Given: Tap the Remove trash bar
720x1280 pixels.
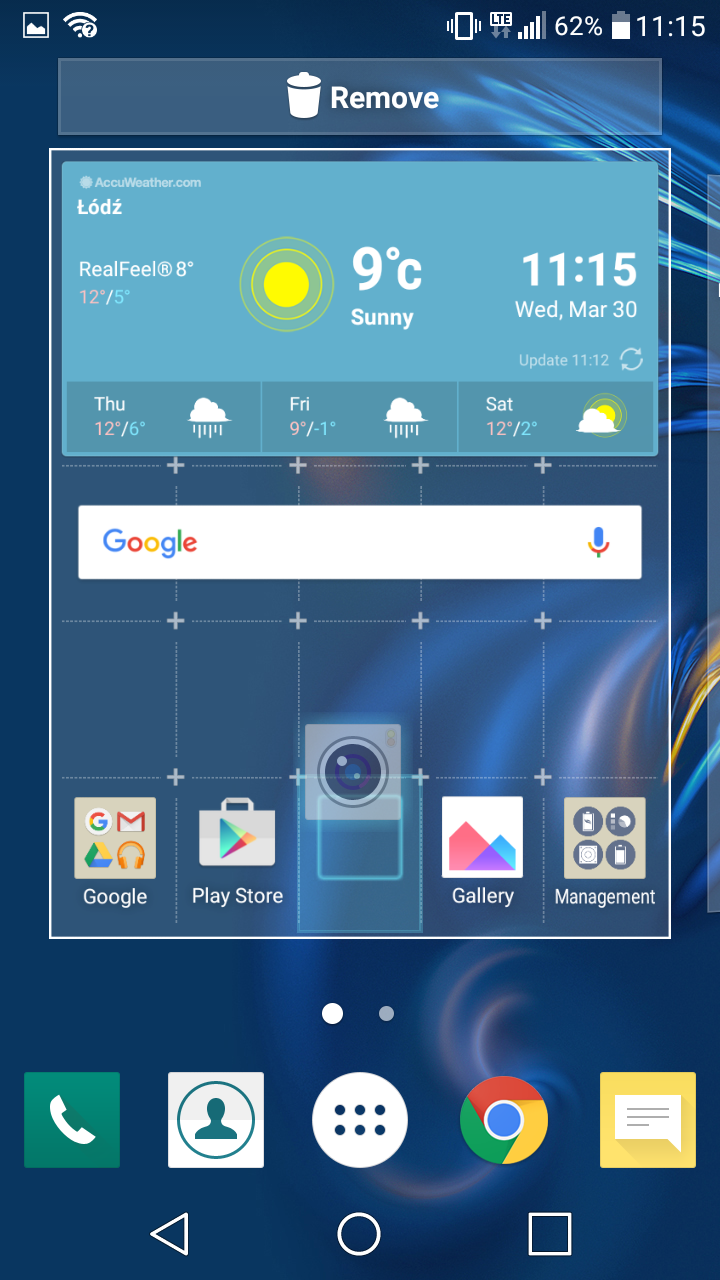Looking at the screenshot, I should tap(360, 97).
